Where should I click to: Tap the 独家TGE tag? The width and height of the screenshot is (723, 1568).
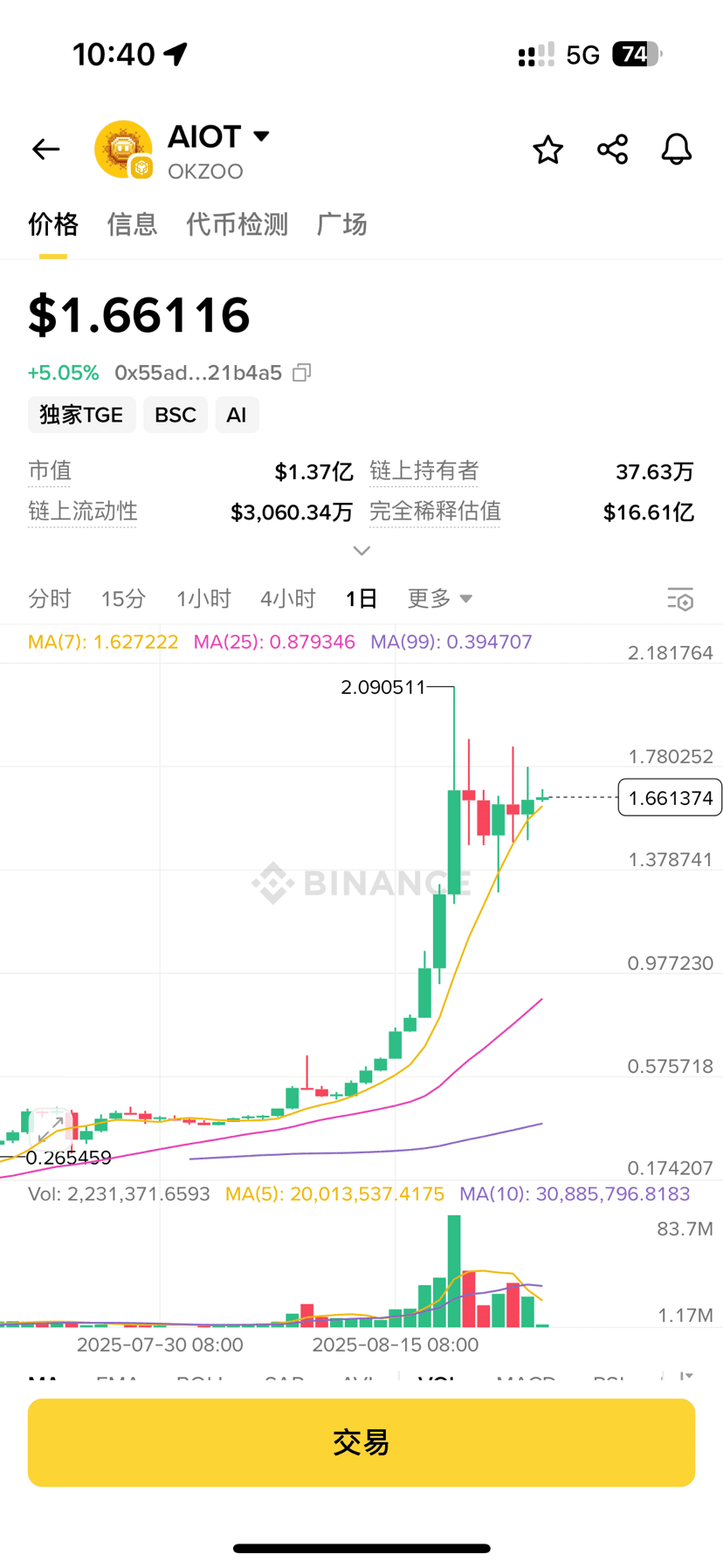coord(81,415)
